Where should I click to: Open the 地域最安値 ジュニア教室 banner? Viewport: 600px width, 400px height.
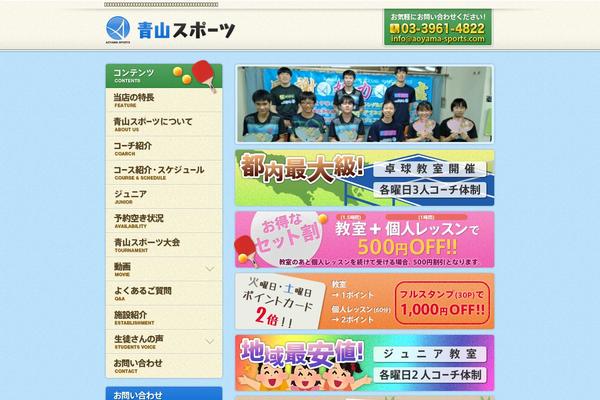click(x=364, y=362)
